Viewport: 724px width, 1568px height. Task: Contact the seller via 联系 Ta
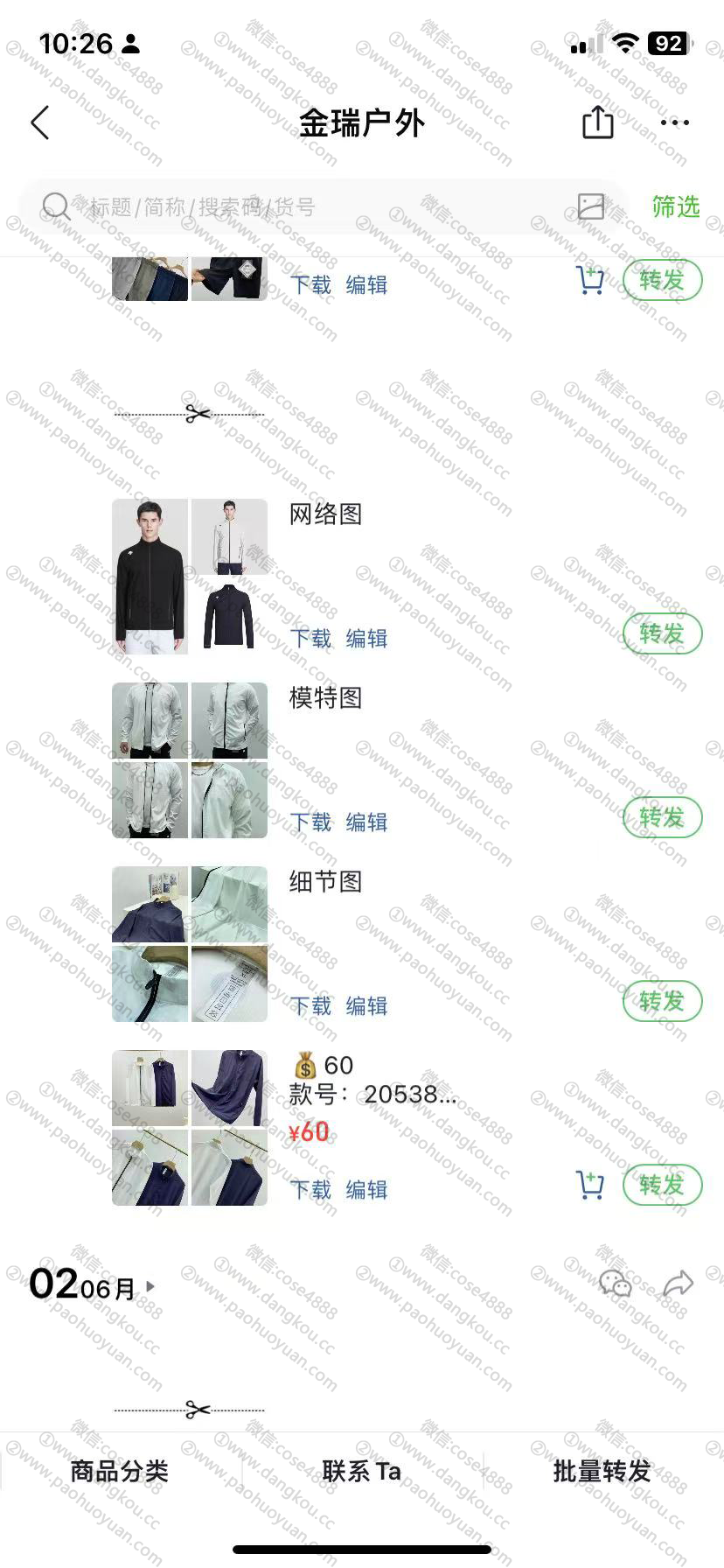coord(361,1471)
